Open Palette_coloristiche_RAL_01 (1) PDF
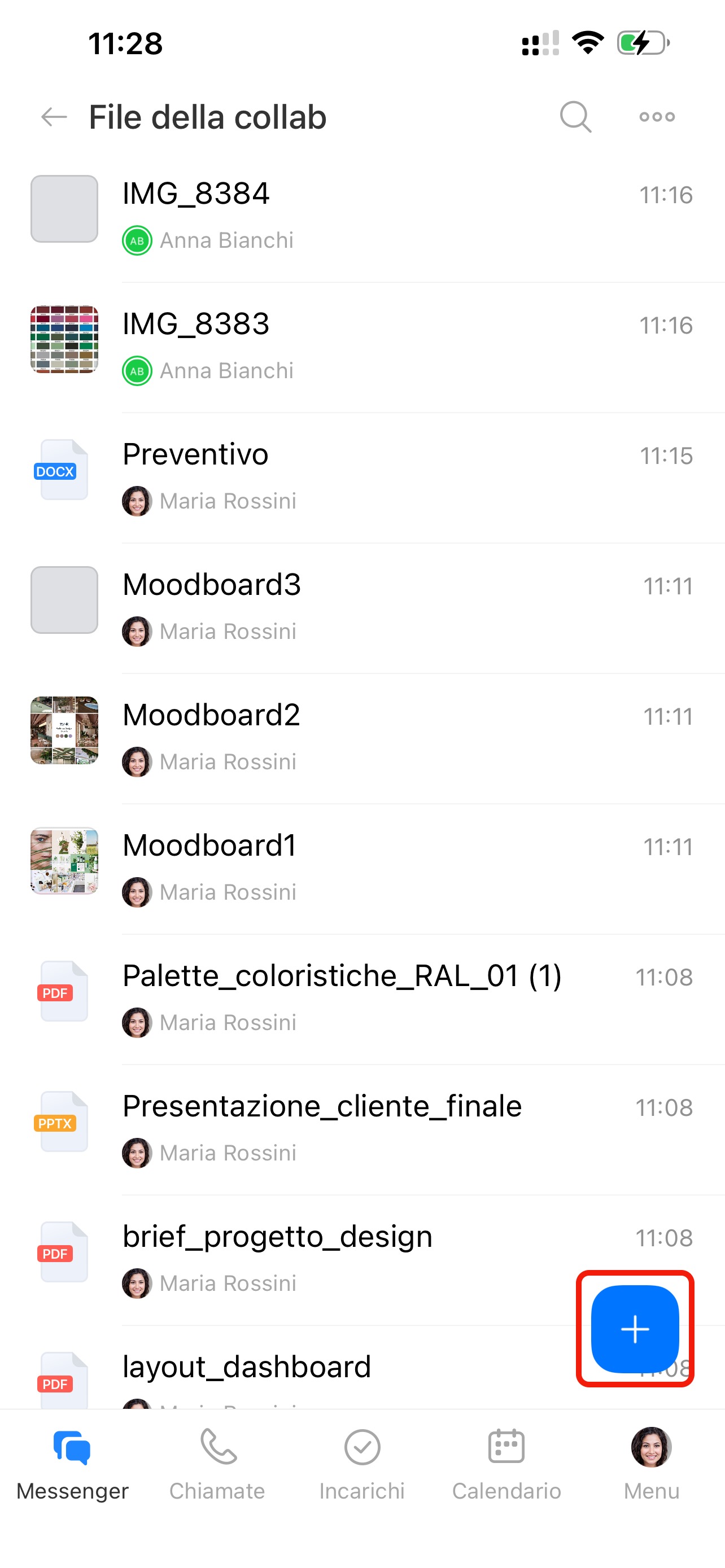The width and height of the screenshot is (725, 1568). click(x=341, y=976)
